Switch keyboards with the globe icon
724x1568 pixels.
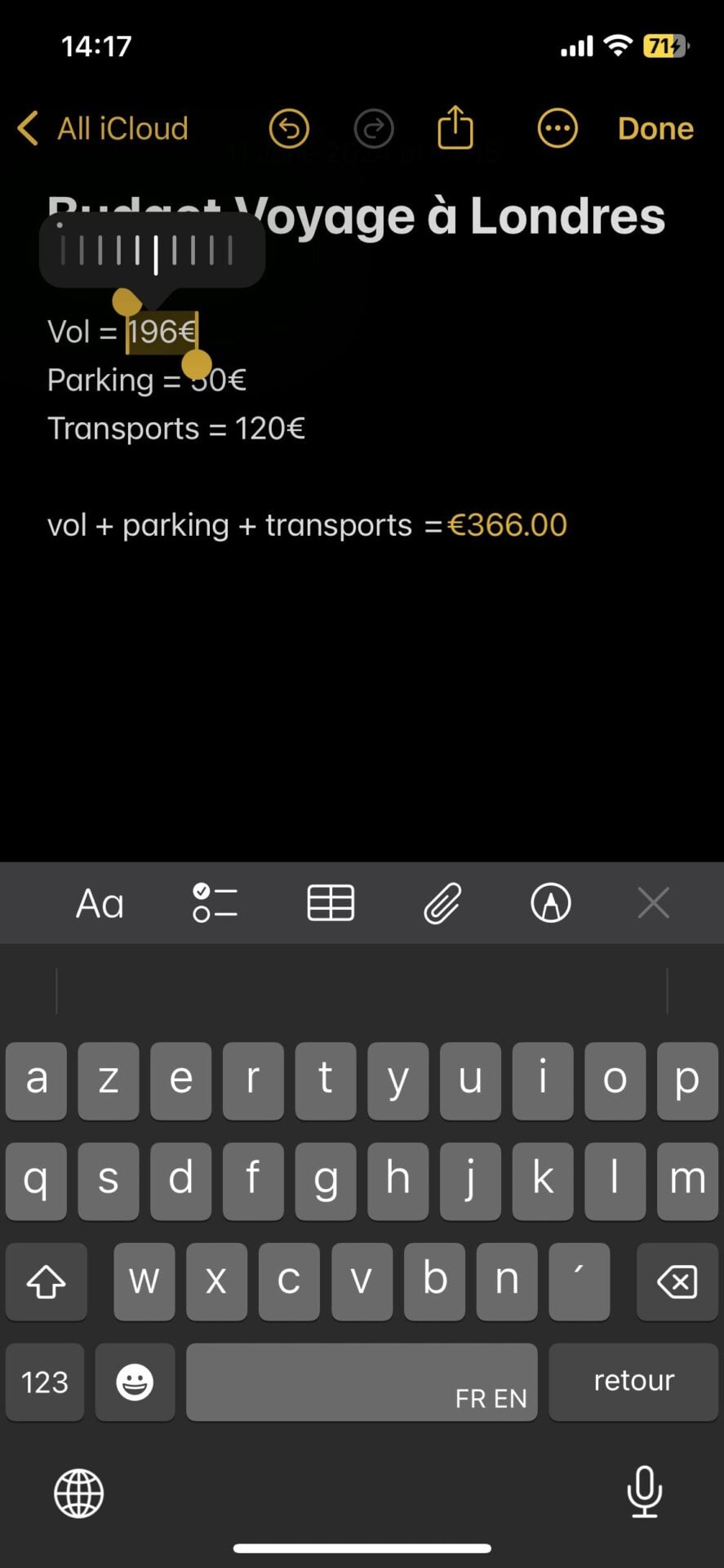point(79,1493)
